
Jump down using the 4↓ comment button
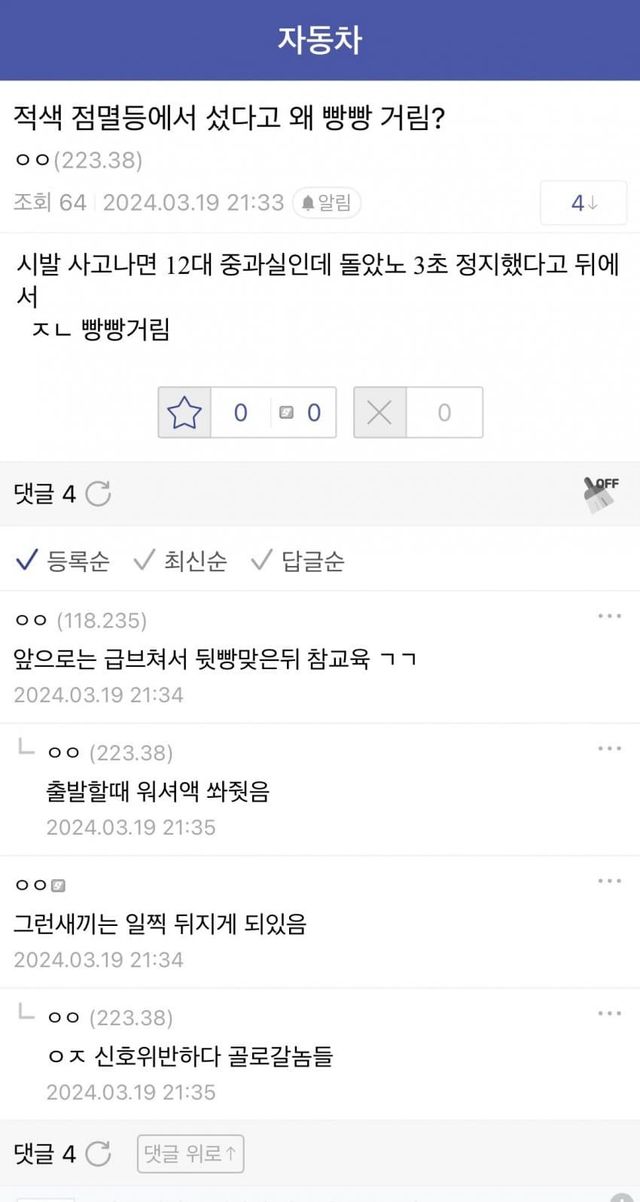(584, 203)
